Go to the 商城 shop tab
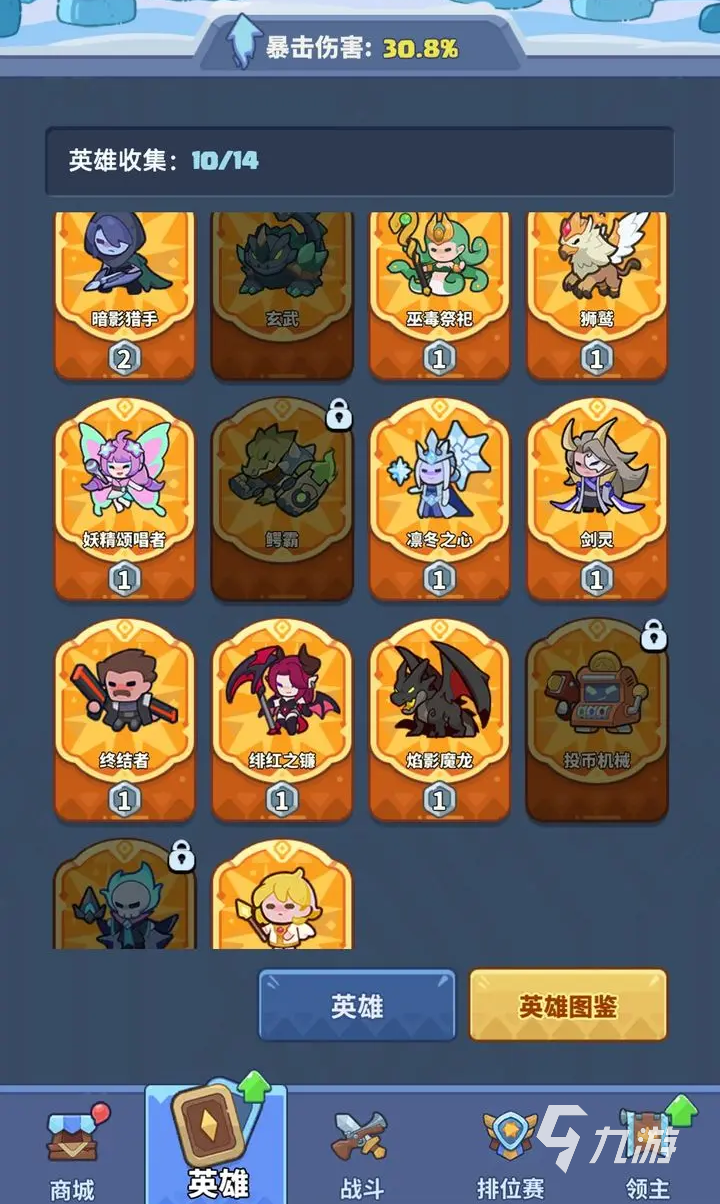Viewport: 720px width, 1204px height. [x=72, y=1150]
